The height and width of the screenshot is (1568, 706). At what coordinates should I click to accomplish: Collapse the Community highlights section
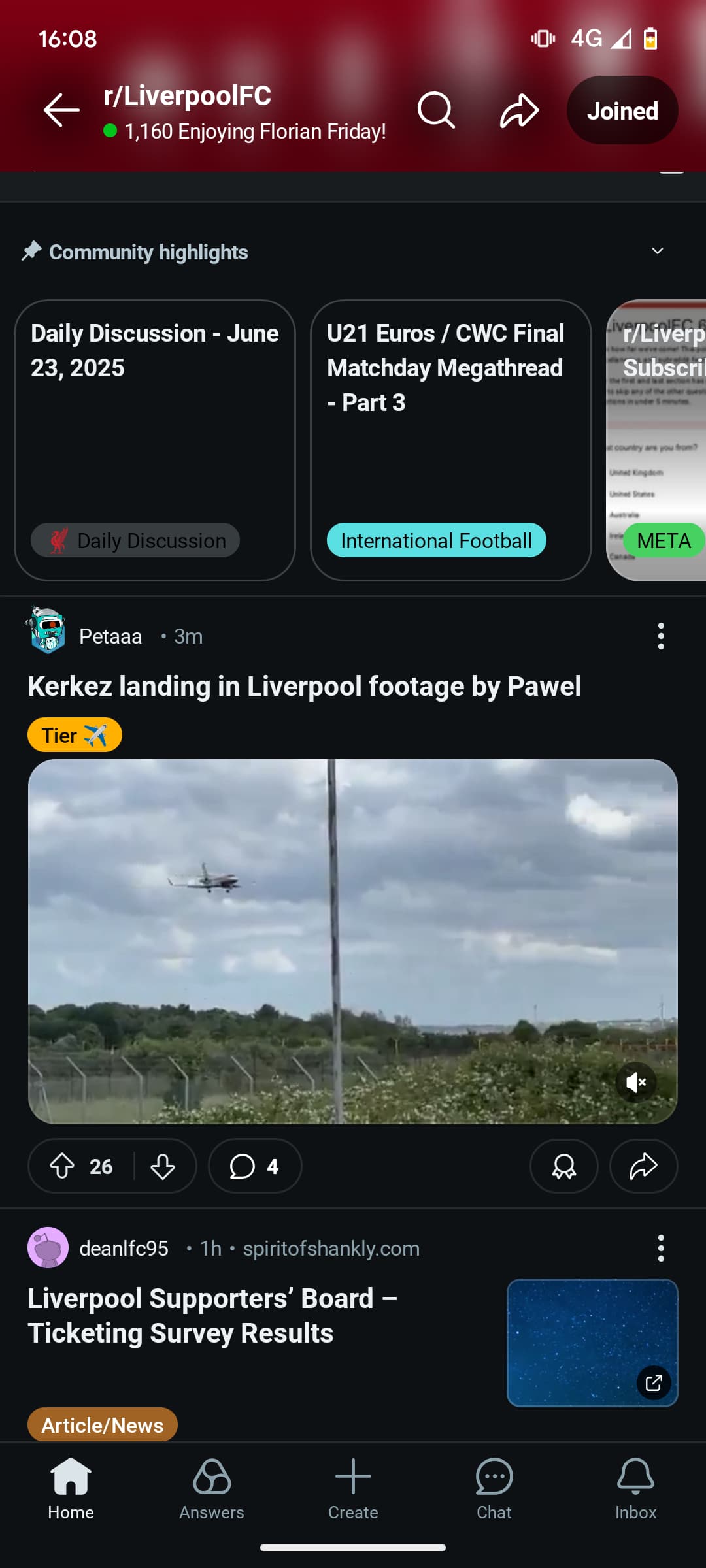click(658, 251)
